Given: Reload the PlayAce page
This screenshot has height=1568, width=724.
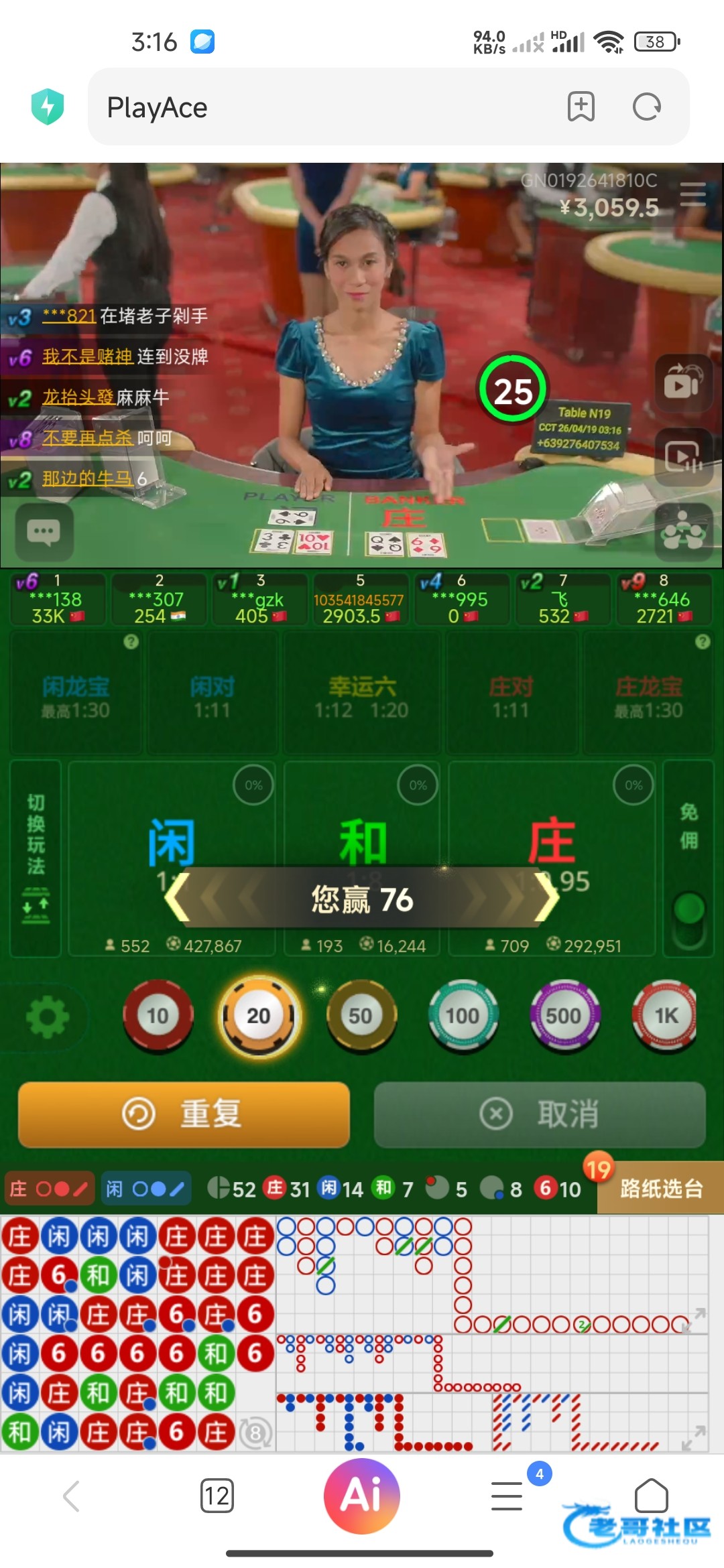Looking at the screenshot, I should [x=647, y=107].
